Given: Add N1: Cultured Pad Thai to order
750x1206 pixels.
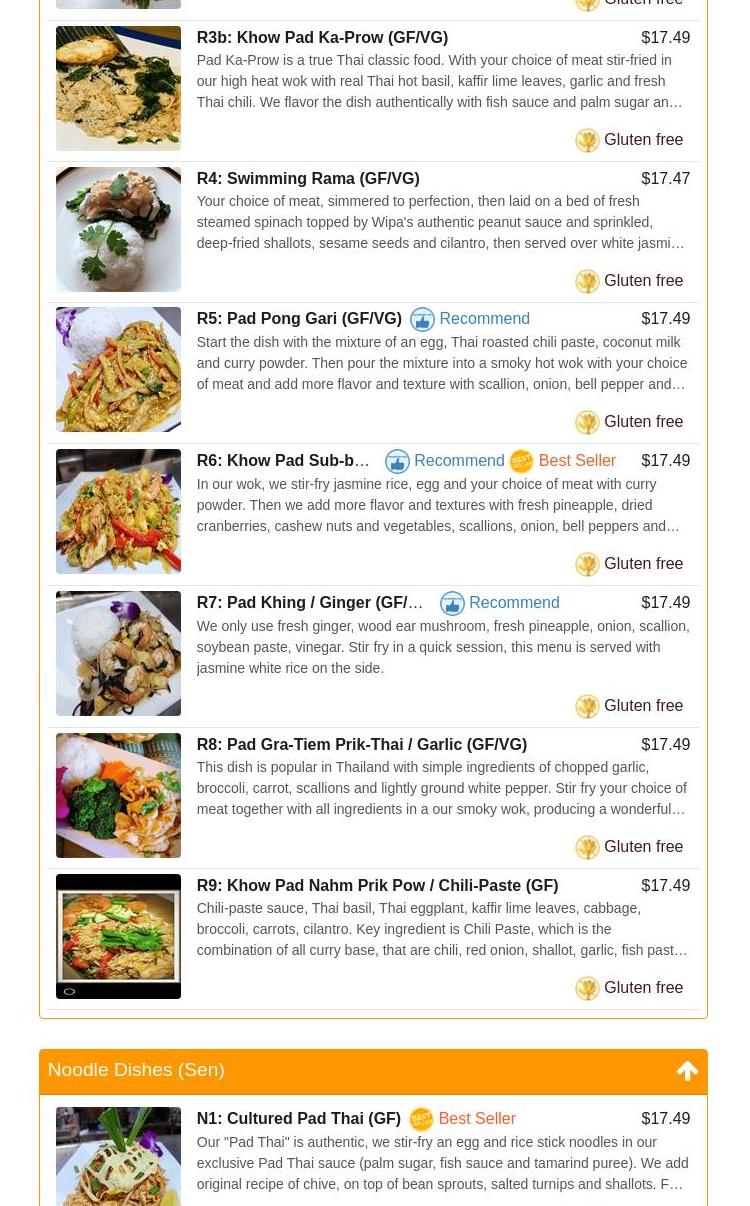Looking at the screenshot, I should click(298, 1119).
